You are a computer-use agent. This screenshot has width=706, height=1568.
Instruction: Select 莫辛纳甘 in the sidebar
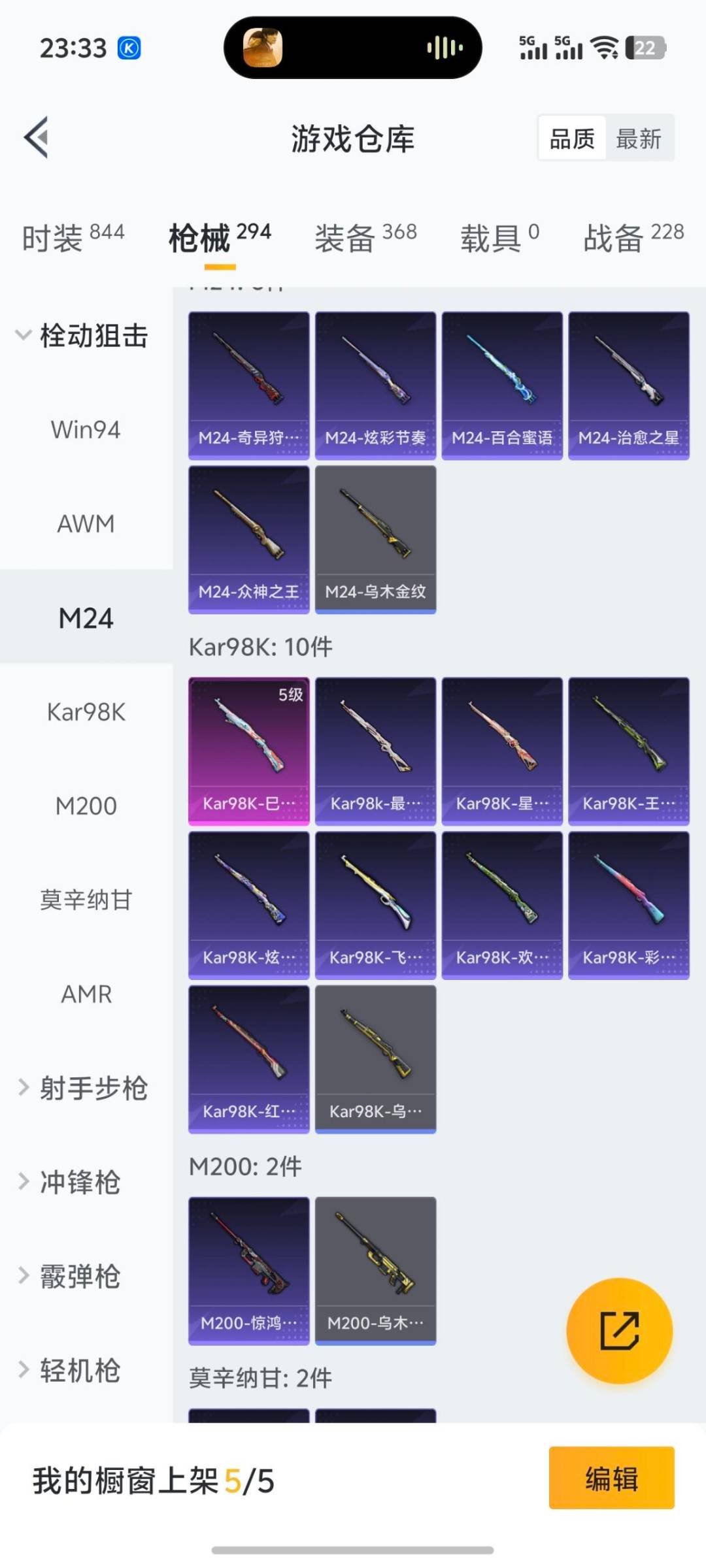tap(87, 899)
